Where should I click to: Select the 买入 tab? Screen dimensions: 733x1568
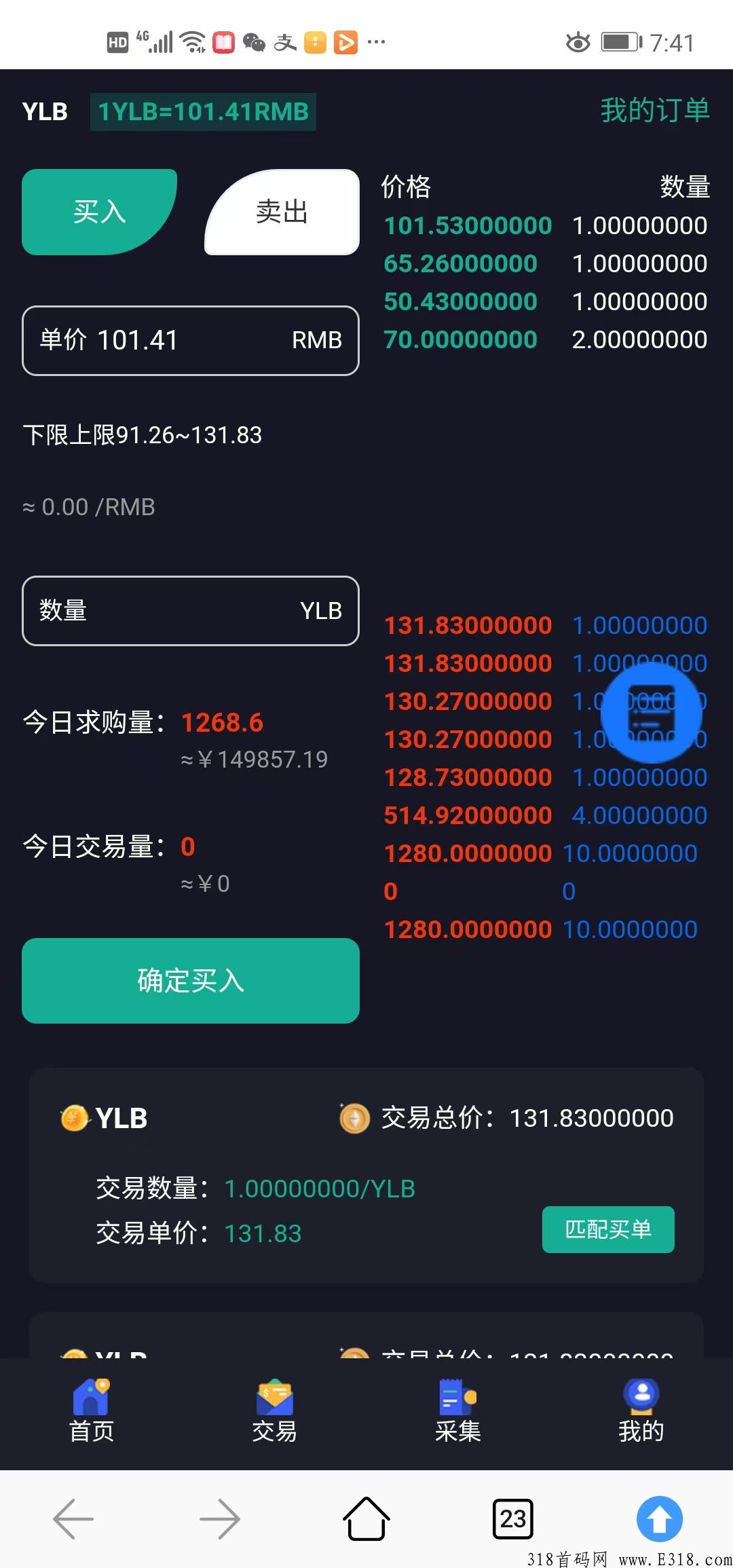point(100,212)
